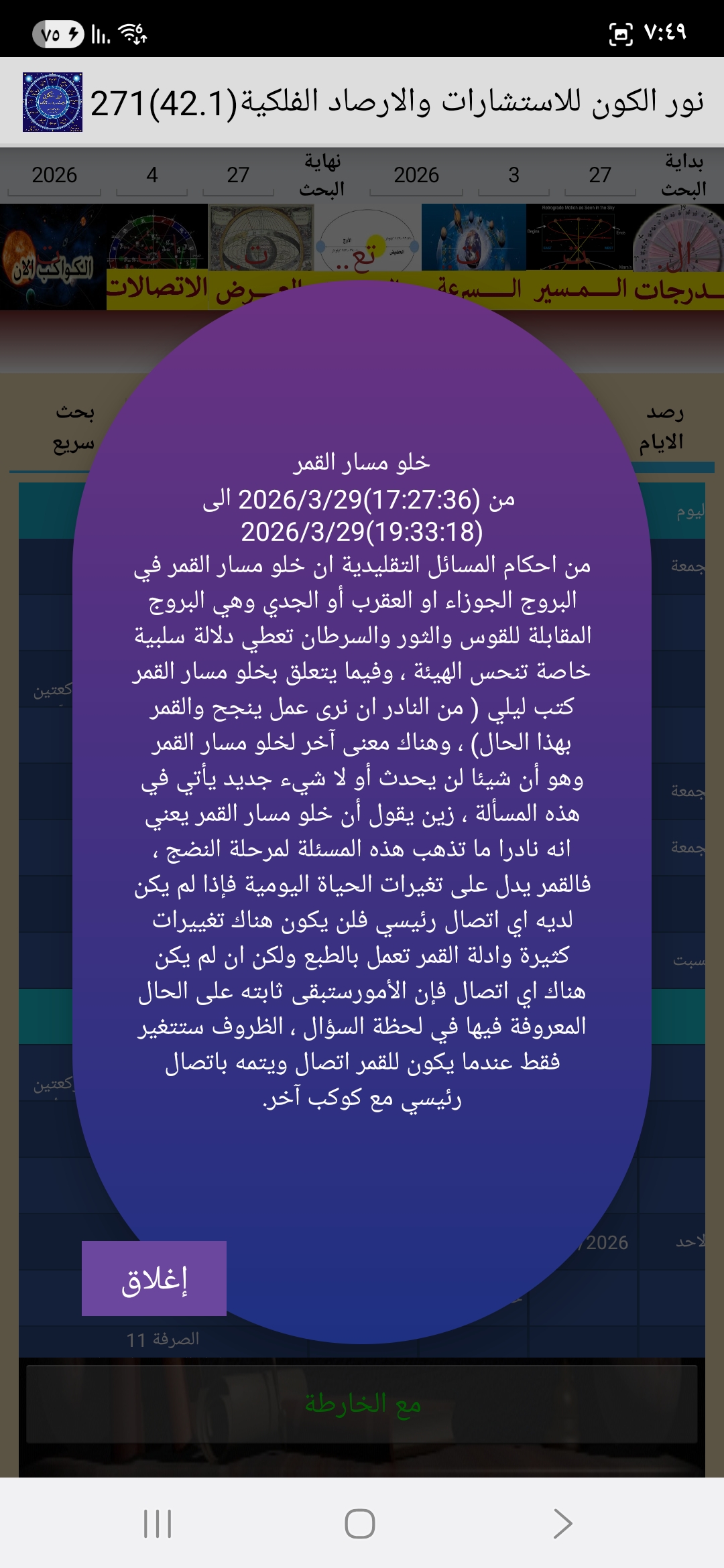Close the void-of-course Moon dialog

coord(154,1279)
